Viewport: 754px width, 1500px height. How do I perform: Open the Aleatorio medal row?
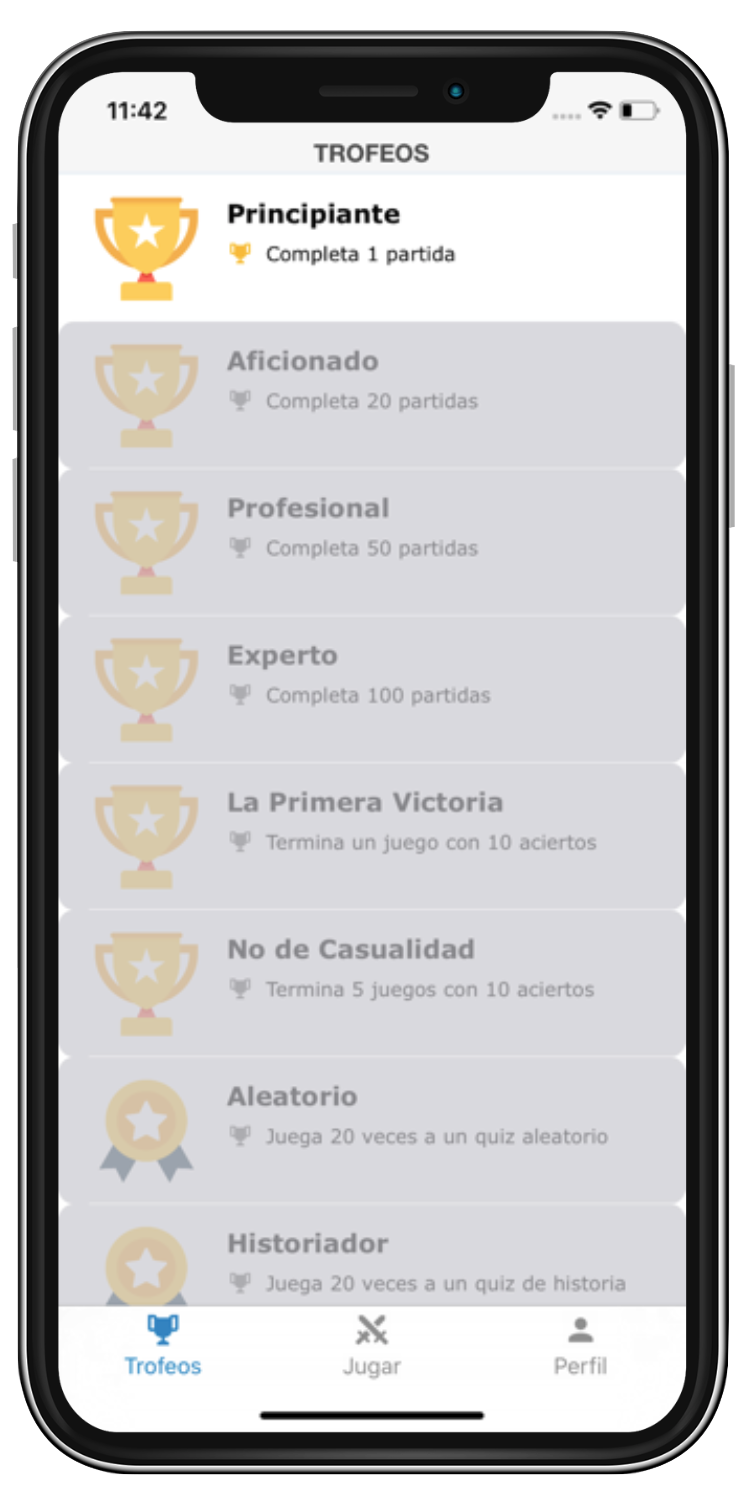(x=372, y=1130)
